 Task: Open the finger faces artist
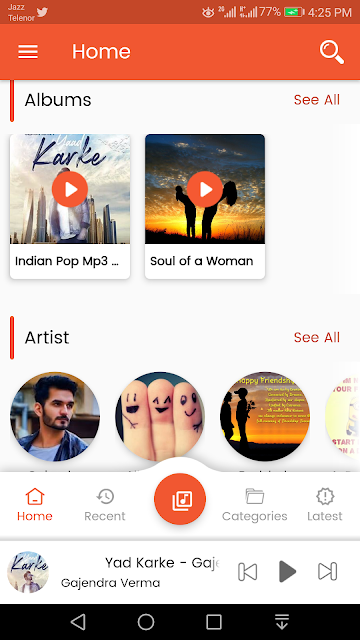click(160, 416)
